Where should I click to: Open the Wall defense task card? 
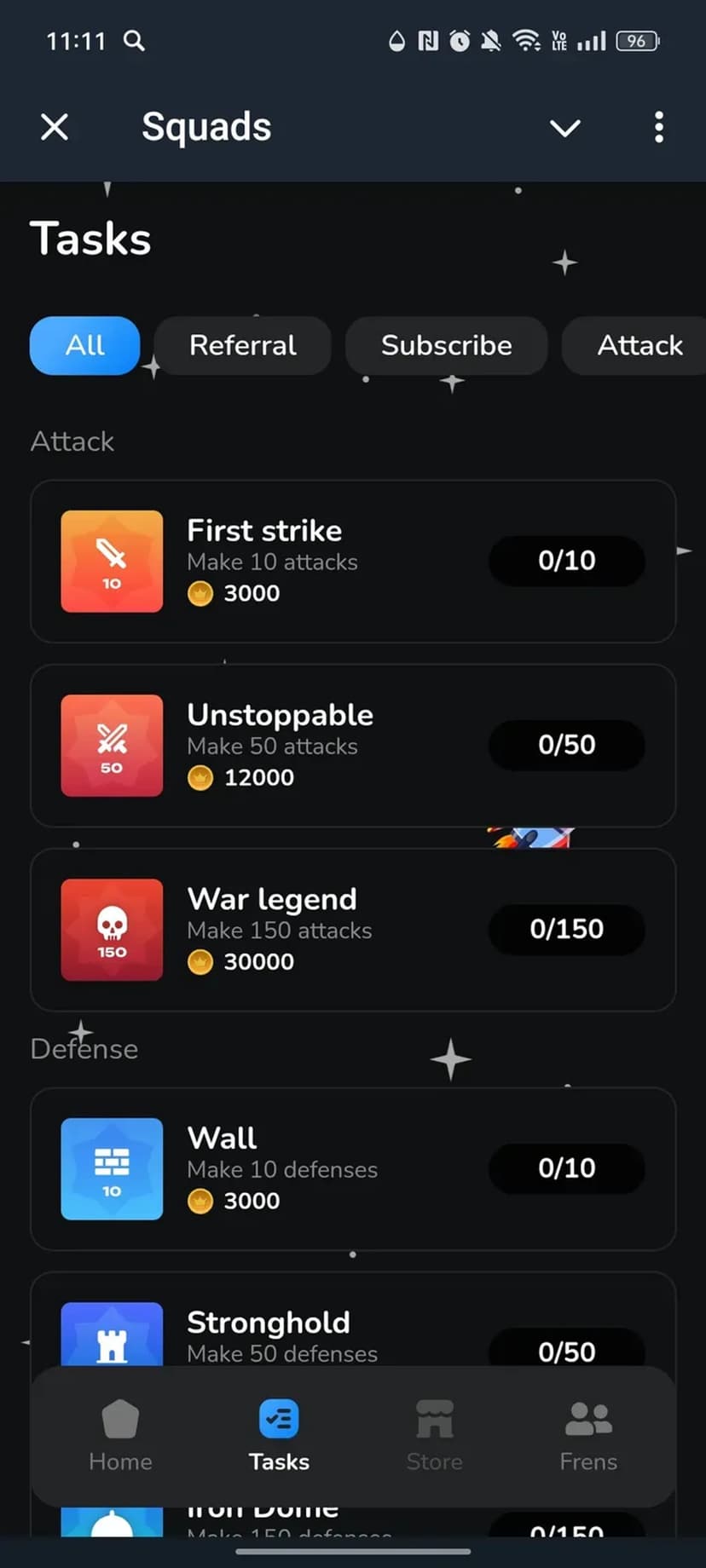click(x=353, y=1168)
